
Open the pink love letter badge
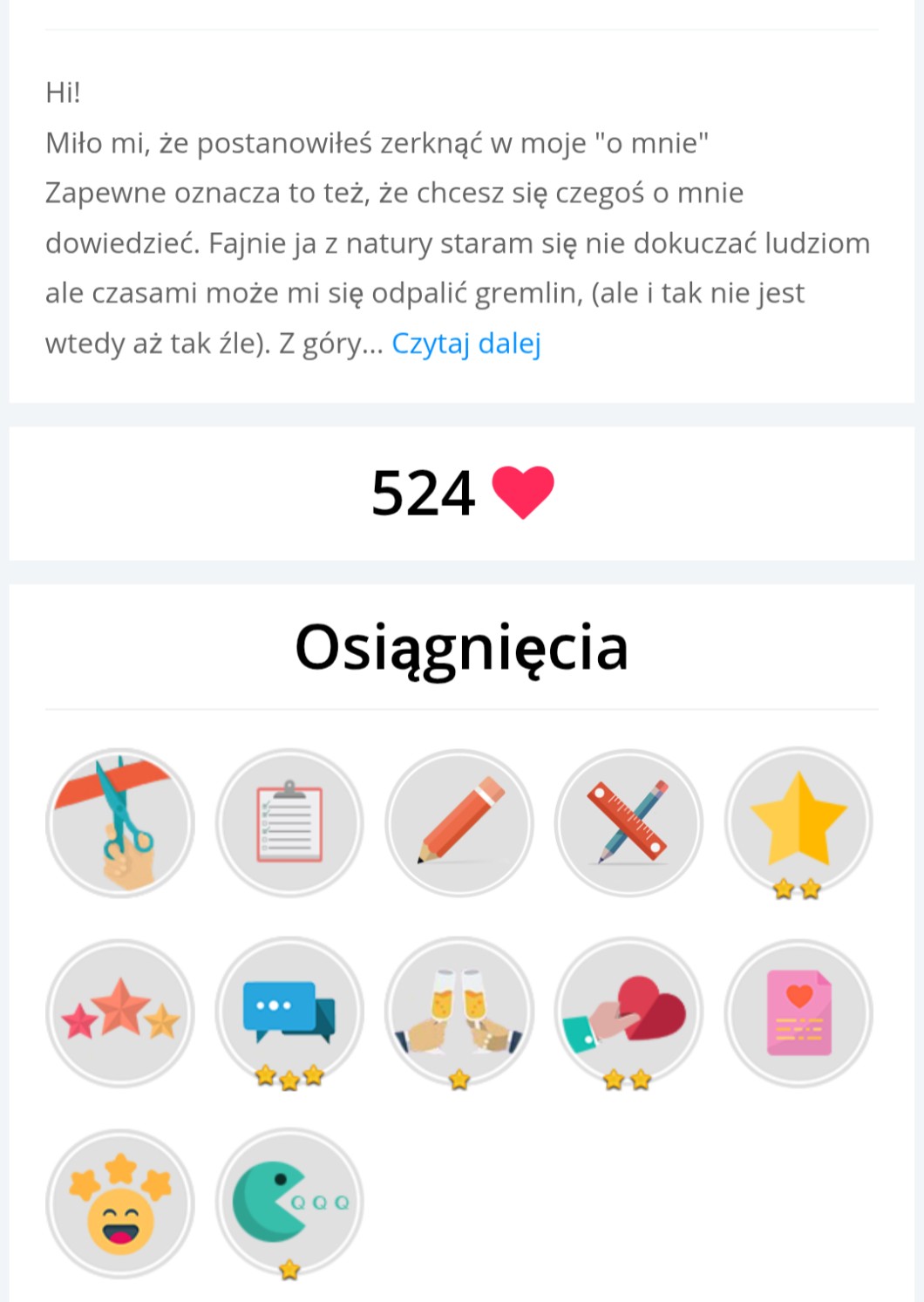click(x=798, y=1012)
